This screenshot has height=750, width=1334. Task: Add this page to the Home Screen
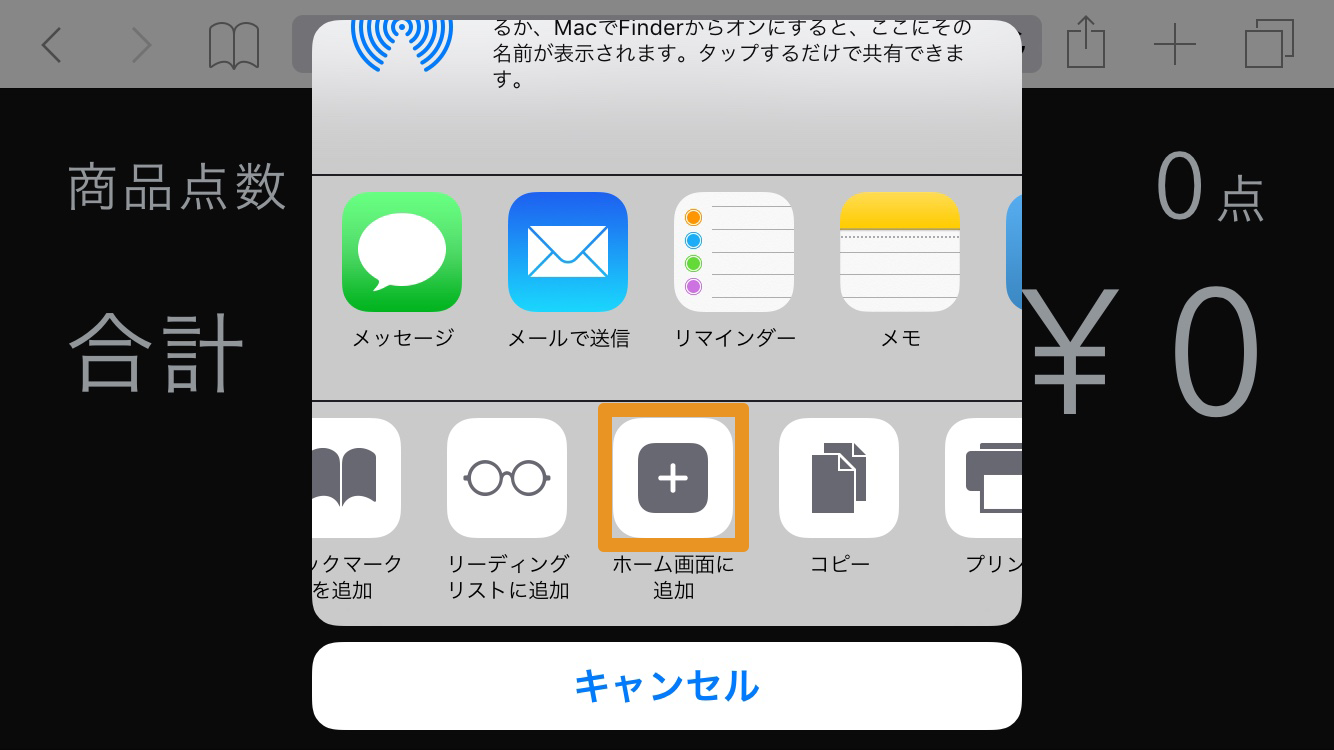(x=673, y=478)
